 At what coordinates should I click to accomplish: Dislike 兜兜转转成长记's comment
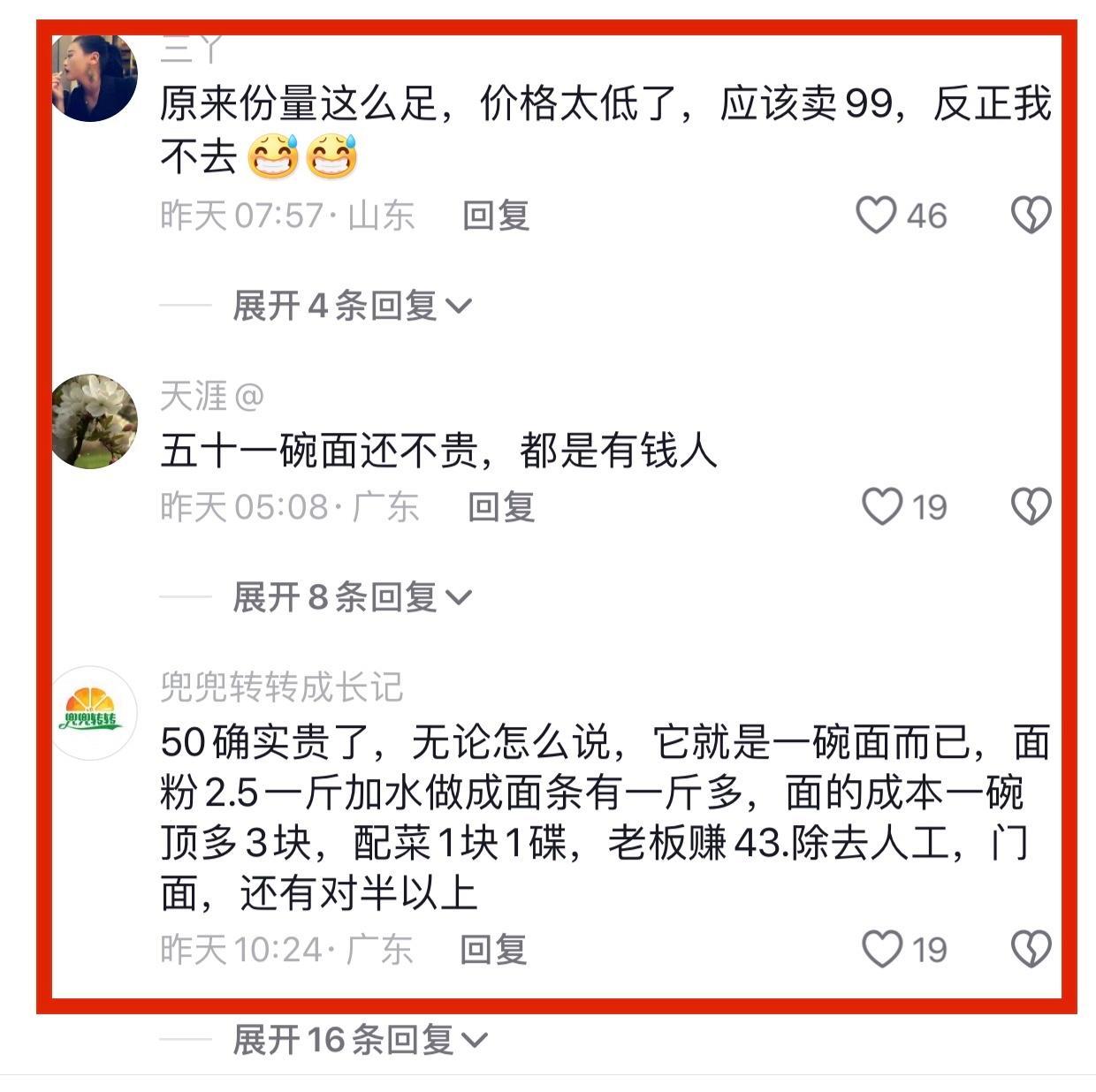point(1031,950)
